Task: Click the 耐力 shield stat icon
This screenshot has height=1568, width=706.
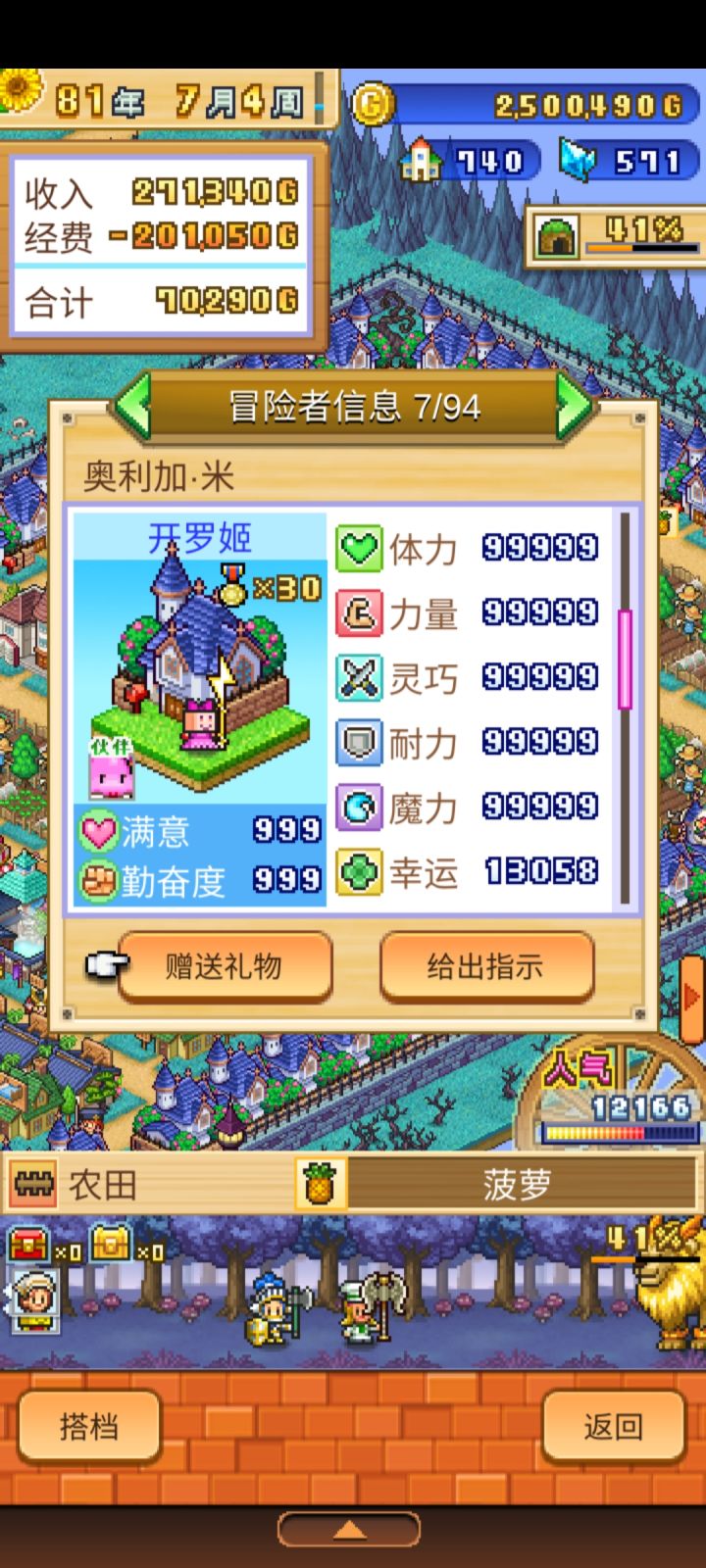Action: click(360, 744)
